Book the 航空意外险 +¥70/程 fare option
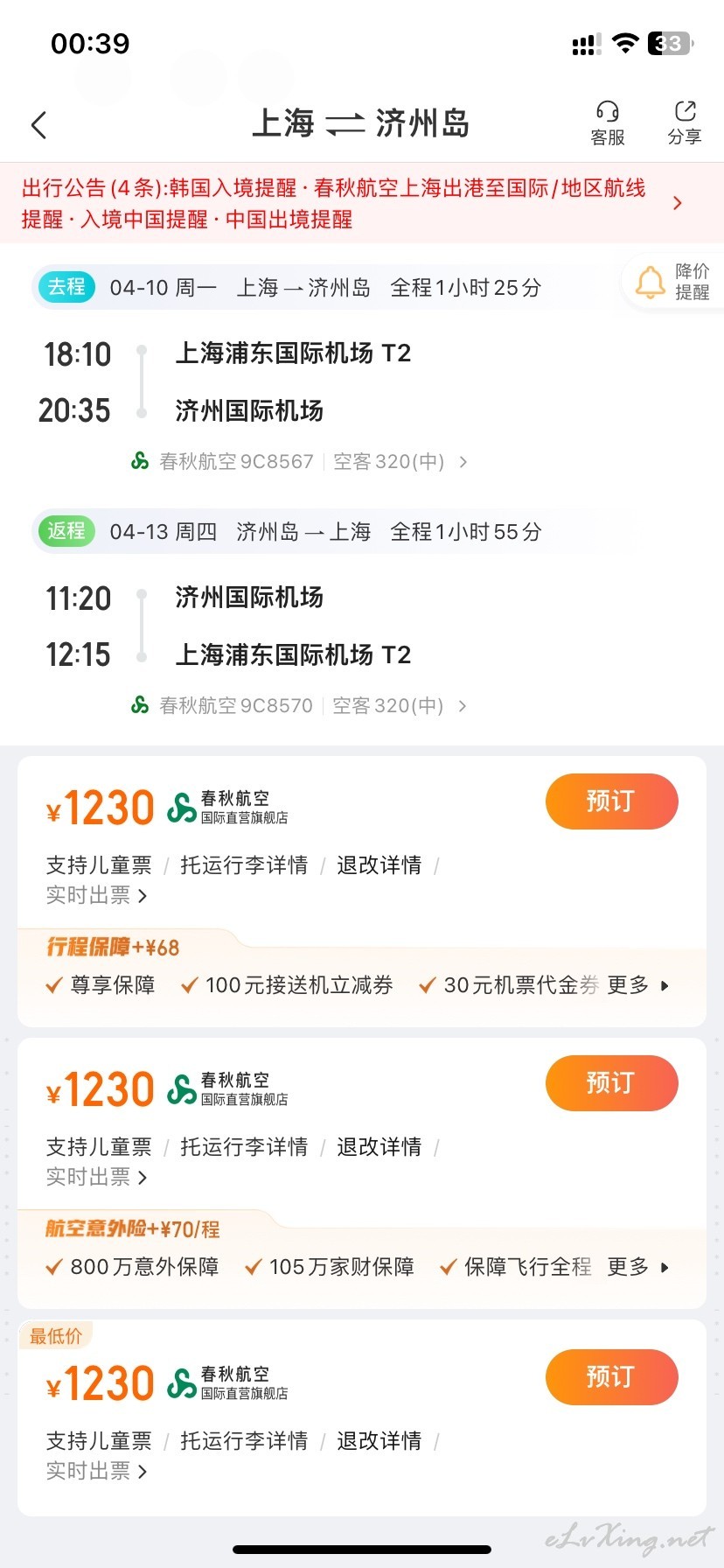Screen dimensions: 724x1568 coord(611,1082)
